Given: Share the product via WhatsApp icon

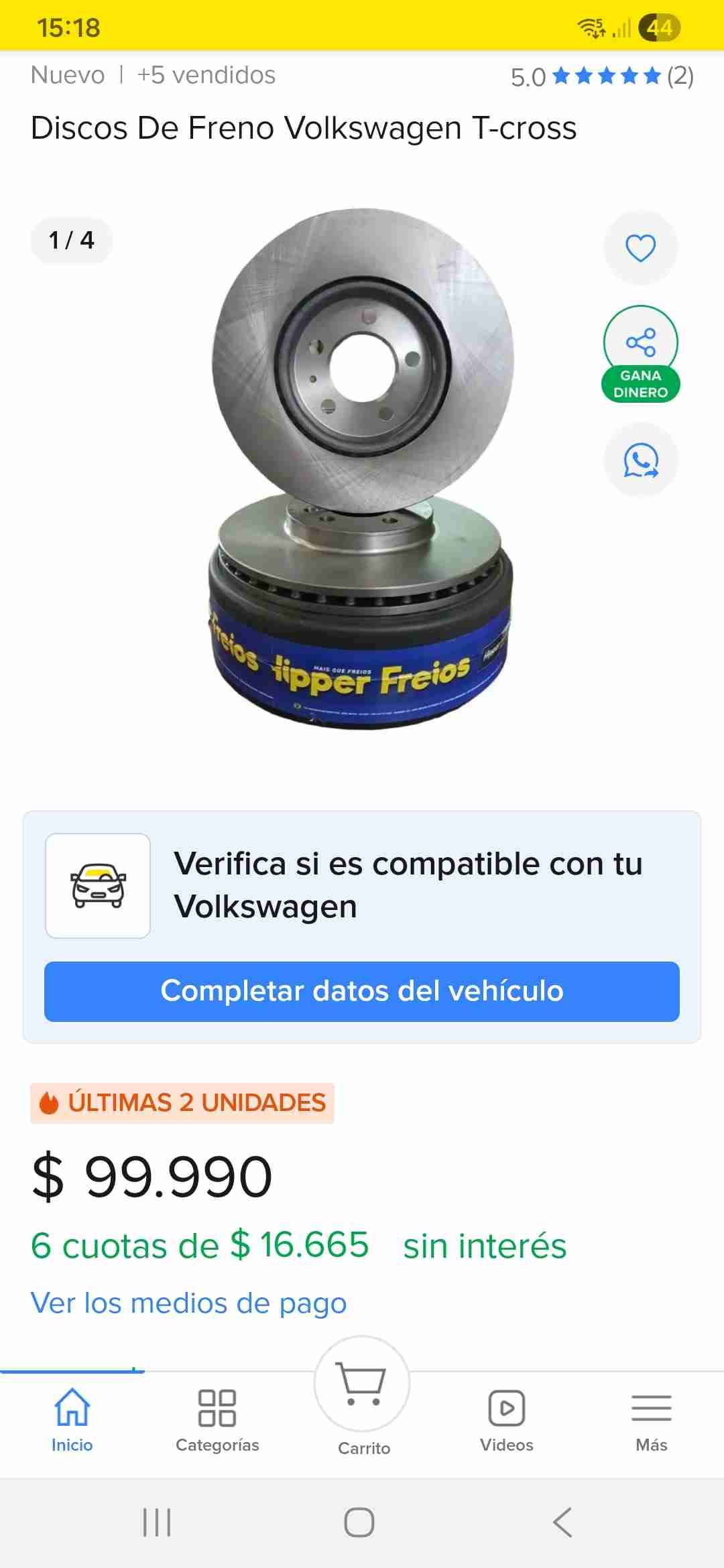Looking at the screenshot, I should [640, 460].
